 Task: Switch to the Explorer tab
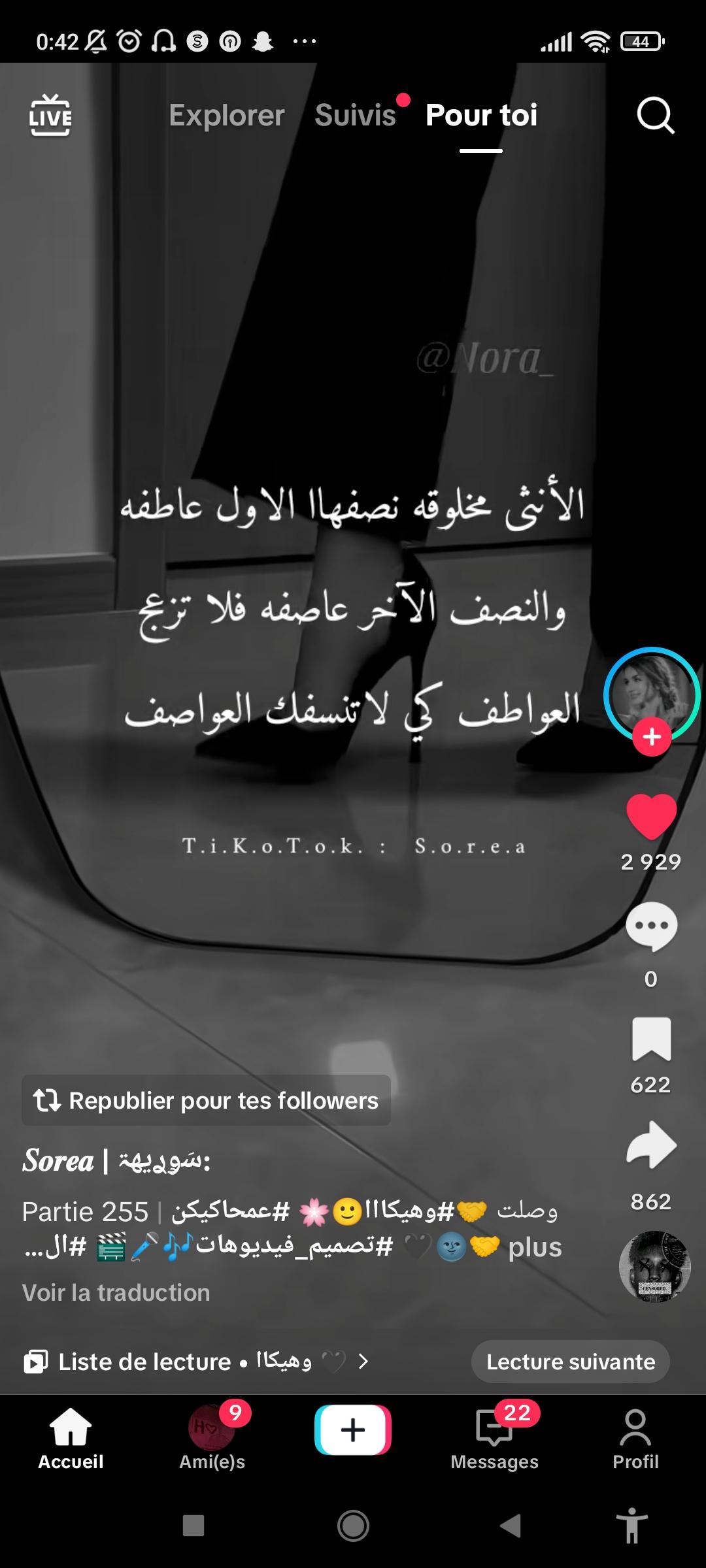tap(226, 116)
